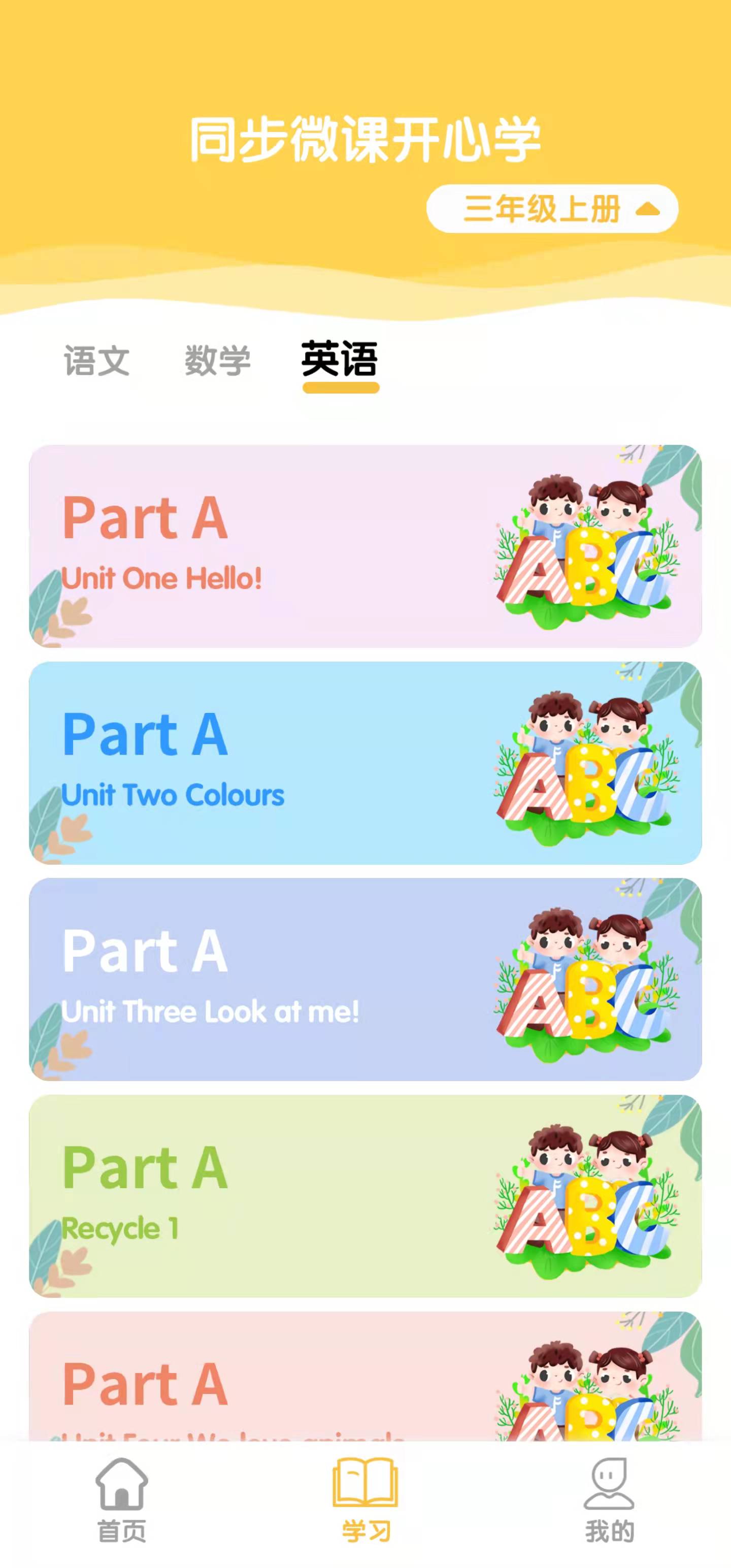Open the Unit One Hello! lesson card
This screenshot has height=1568, width=731.
(365, 546)
